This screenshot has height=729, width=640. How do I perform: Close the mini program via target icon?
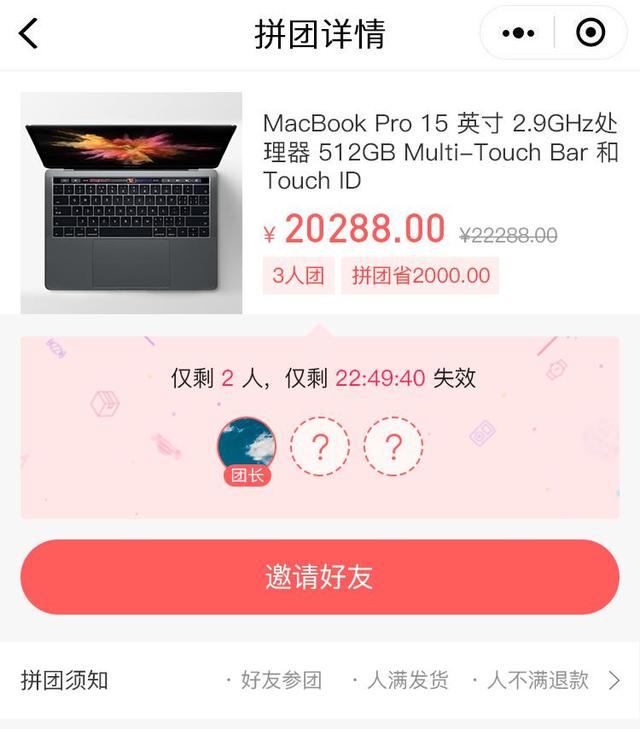point(591,34)
